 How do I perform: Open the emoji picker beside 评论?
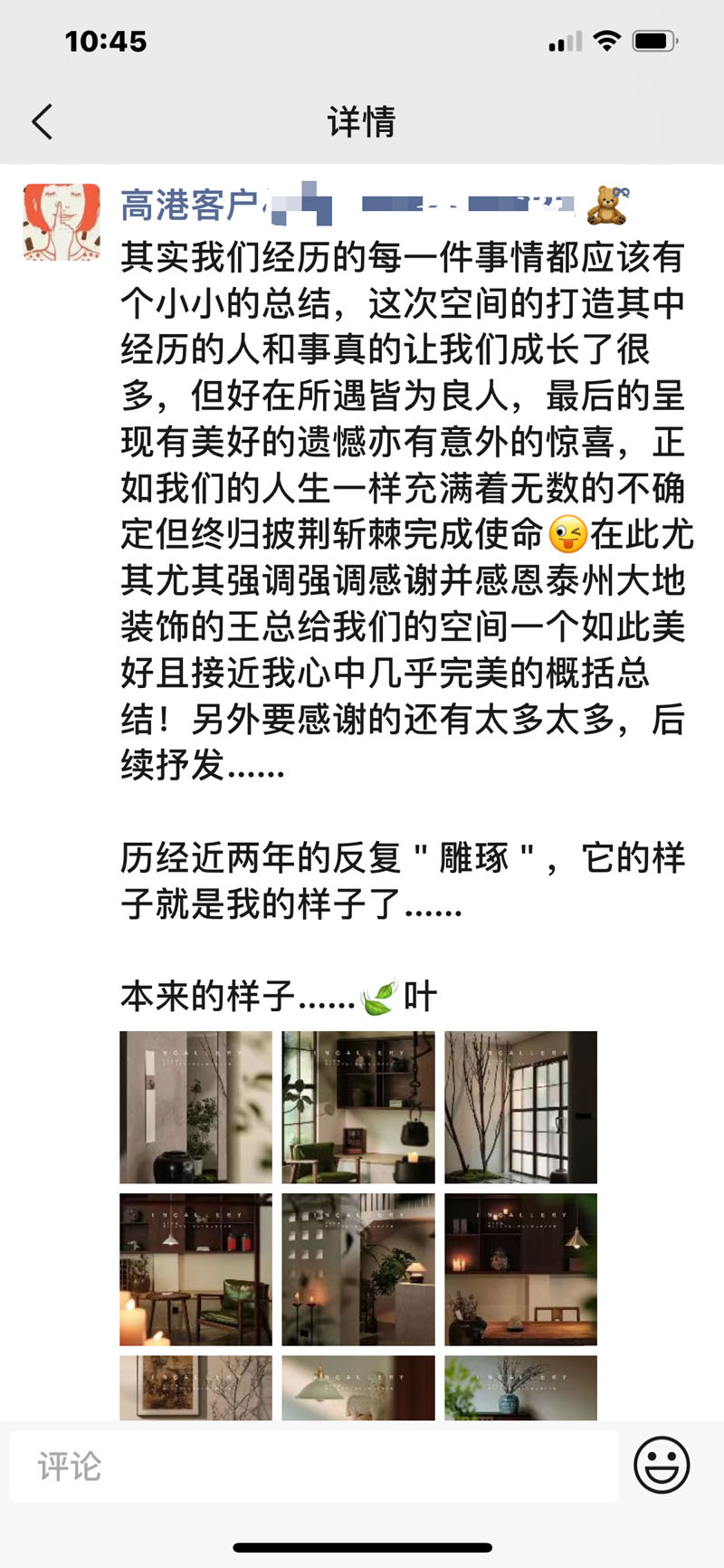pos(662,1465)
